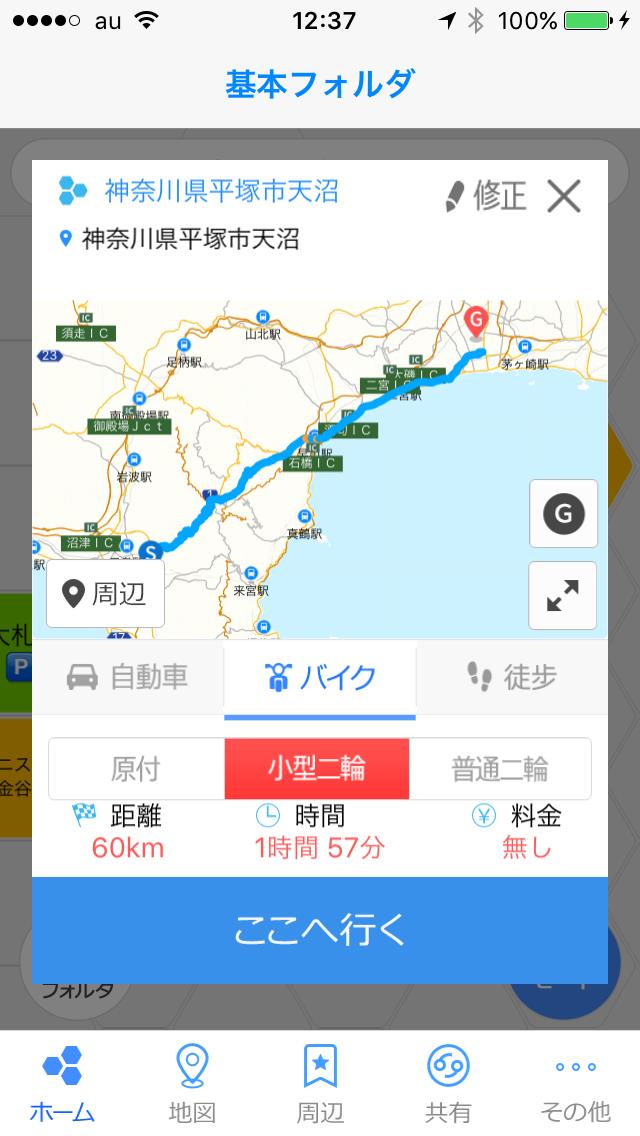This screenshot has width=640, height=1136.
Task: Select 小型二輪 vehicle type
Action: click(317, 769)
